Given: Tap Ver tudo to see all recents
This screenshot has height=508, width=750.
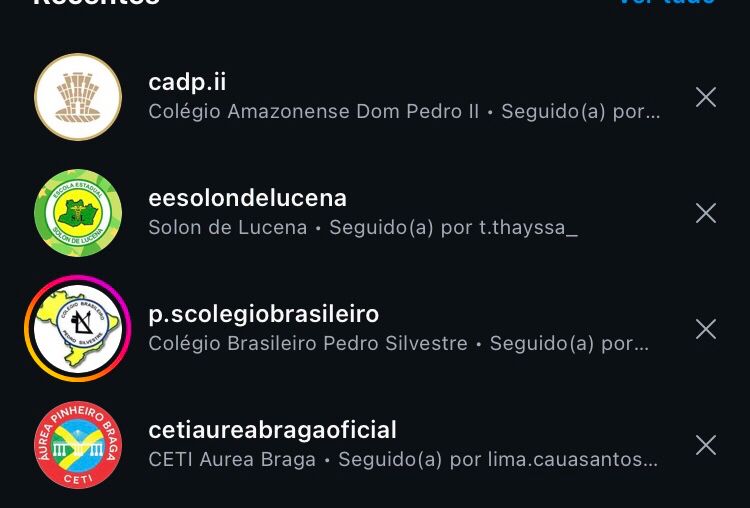Looking at the screenshot, I should [666, 3].
